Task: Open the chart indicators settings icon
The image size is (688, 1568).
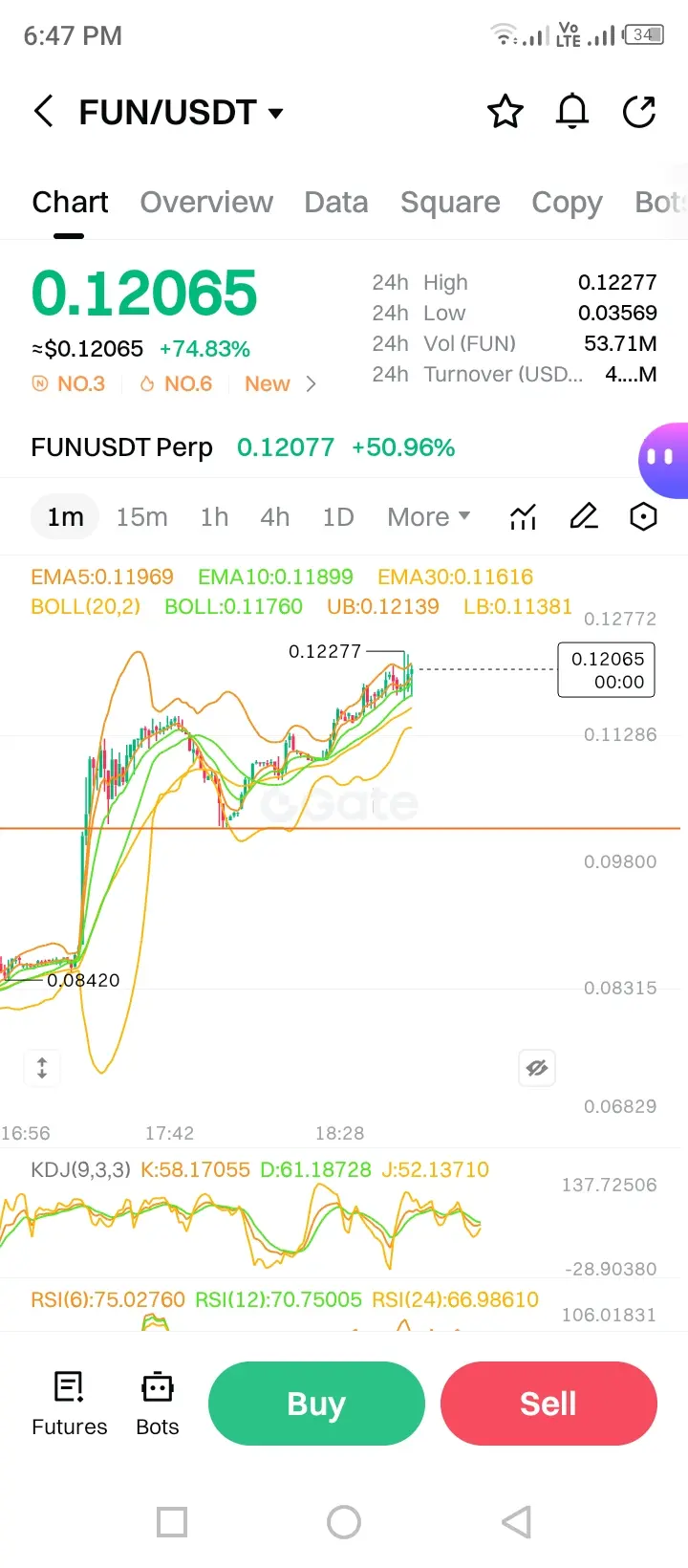Action: point(523,517)
